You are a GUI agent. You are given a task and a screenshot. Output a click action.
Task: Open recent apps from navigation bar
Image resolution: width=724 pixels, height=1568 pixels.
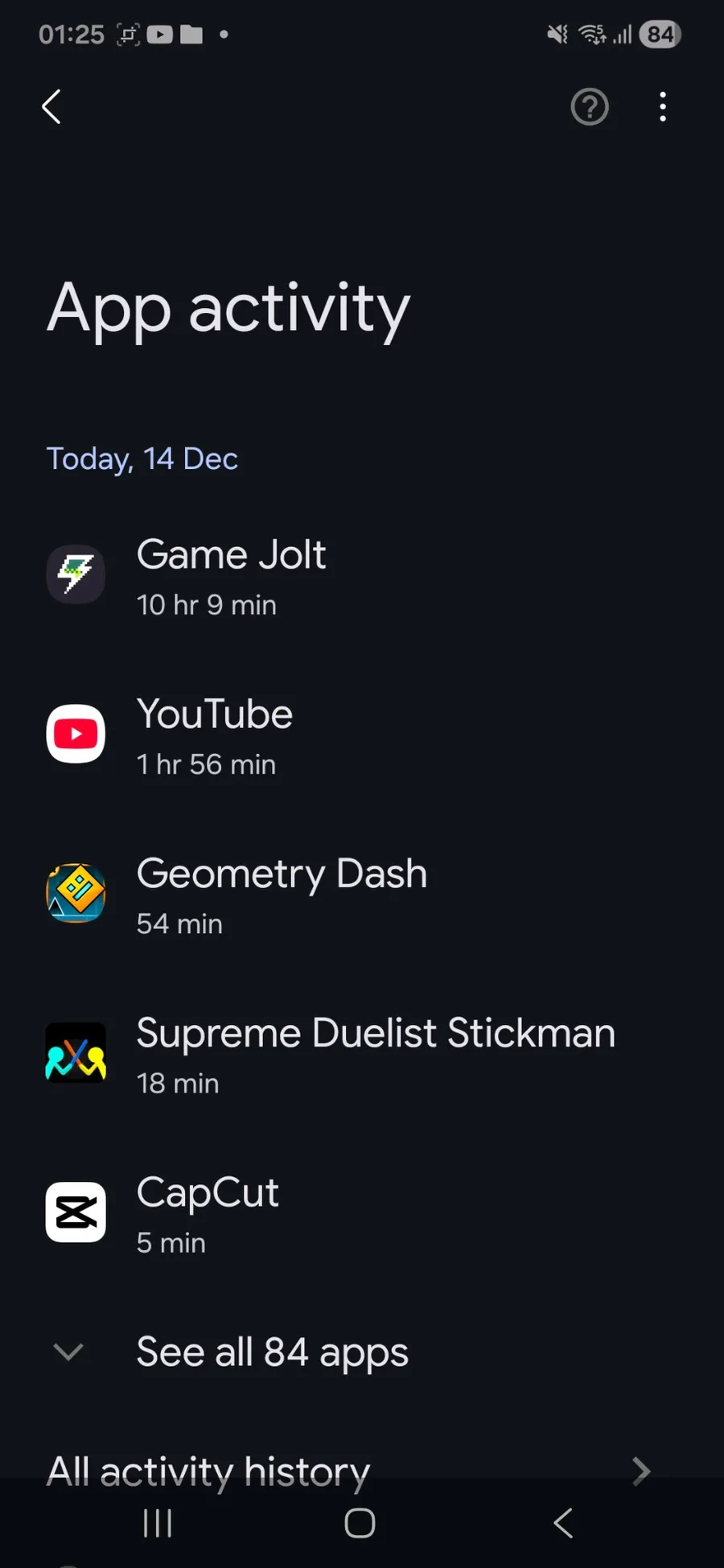(158, 1523)
